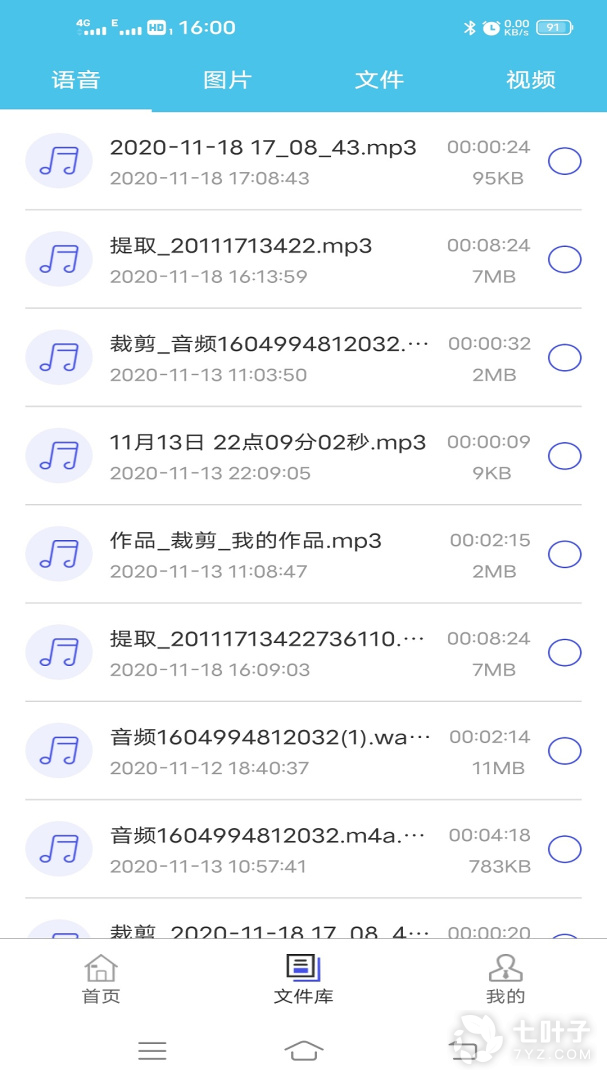This screenshot has width=607, height=1080.
Task: Open the 我的 profile tab
Action: [505, 979]
